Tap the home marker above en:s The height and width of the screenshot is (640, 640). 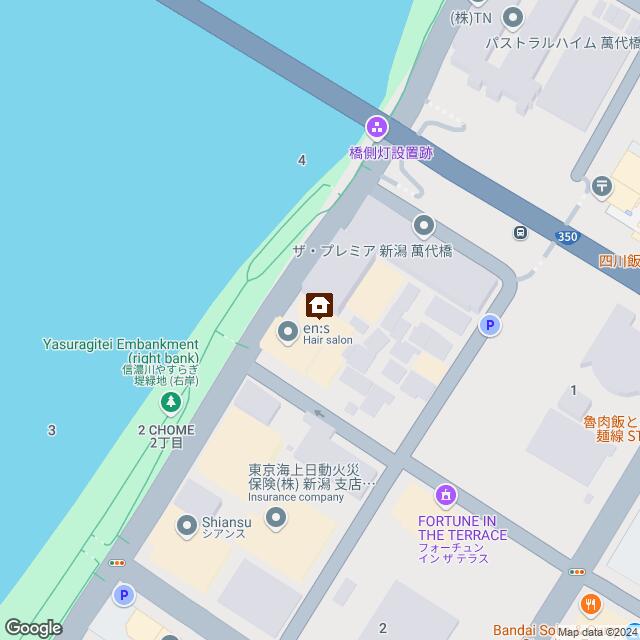coord(319,303)
